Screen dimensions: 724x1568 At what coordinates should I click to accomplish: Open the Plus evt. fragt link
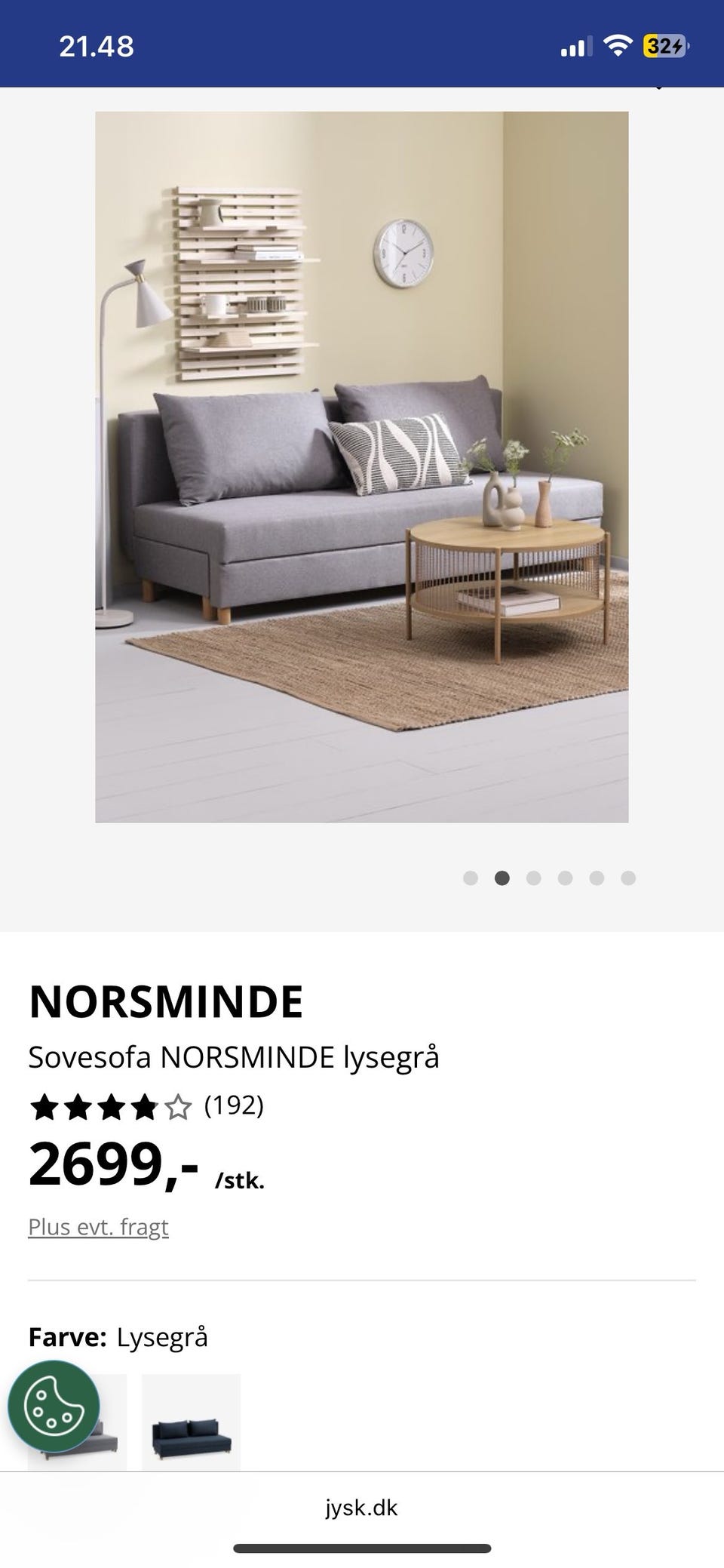pyautogui.click(x=98, y=1226)
